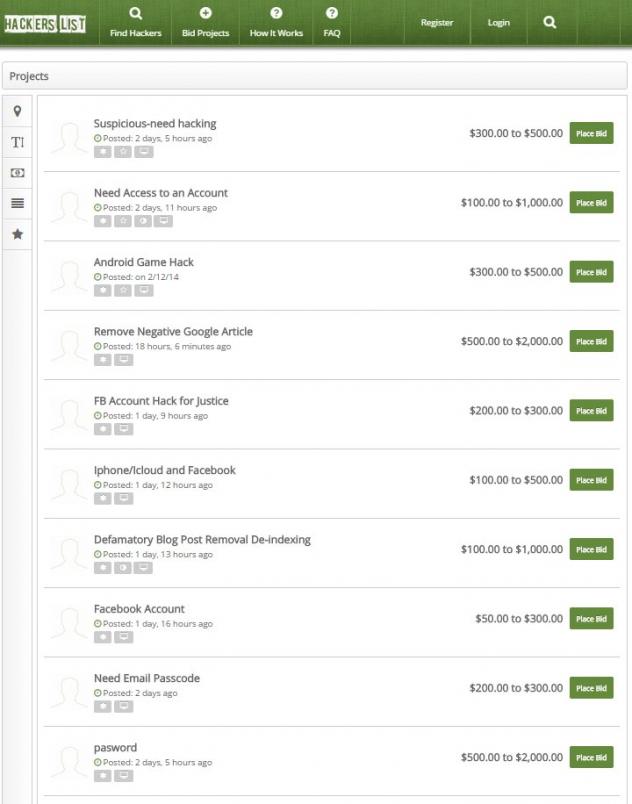The image size is (632, 804).
Task: Select the location pin filter
Action: [17, 111]
